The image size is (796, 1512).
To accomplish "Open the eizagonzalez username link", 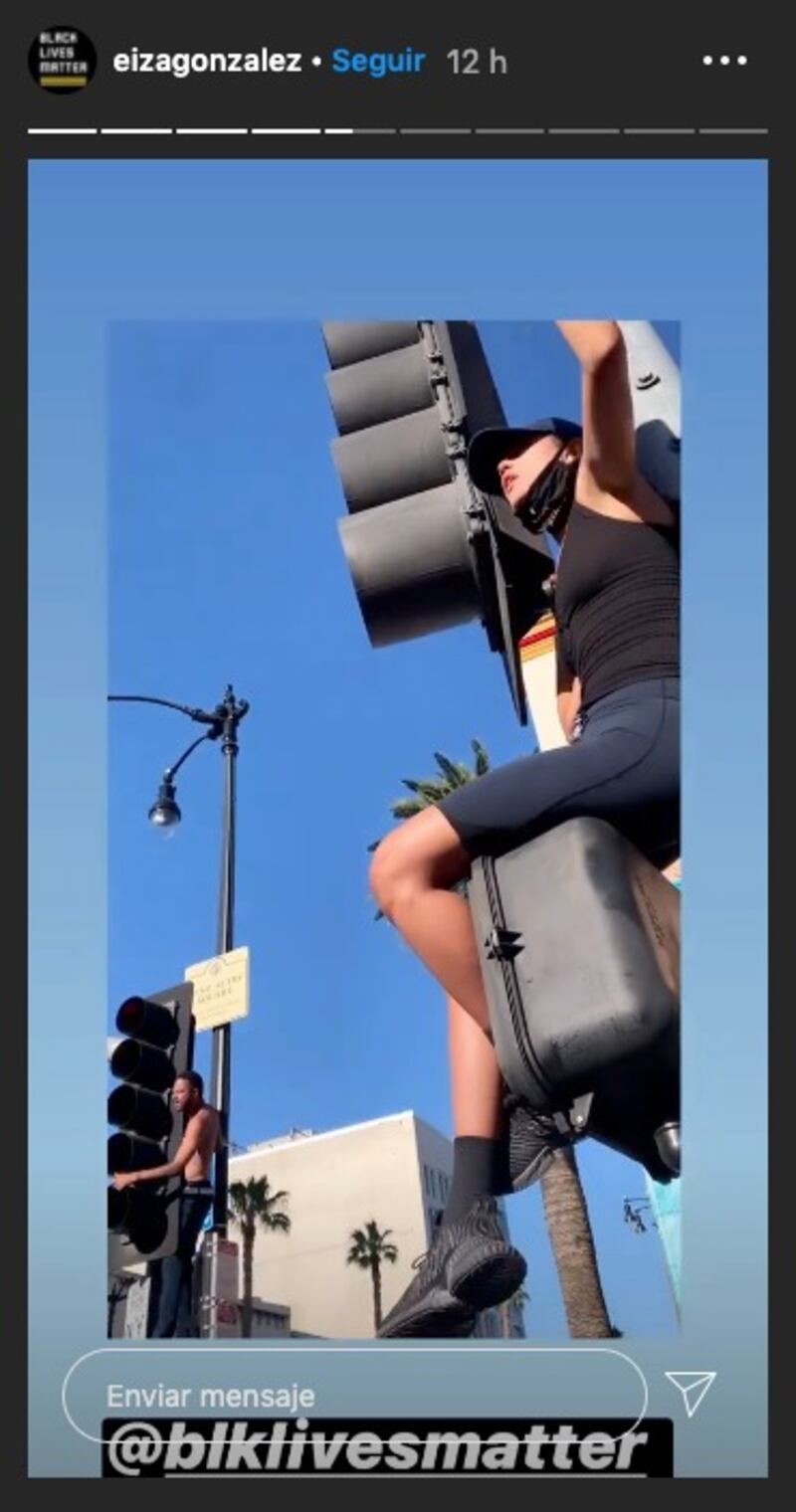I will click(x=207, y=62).
